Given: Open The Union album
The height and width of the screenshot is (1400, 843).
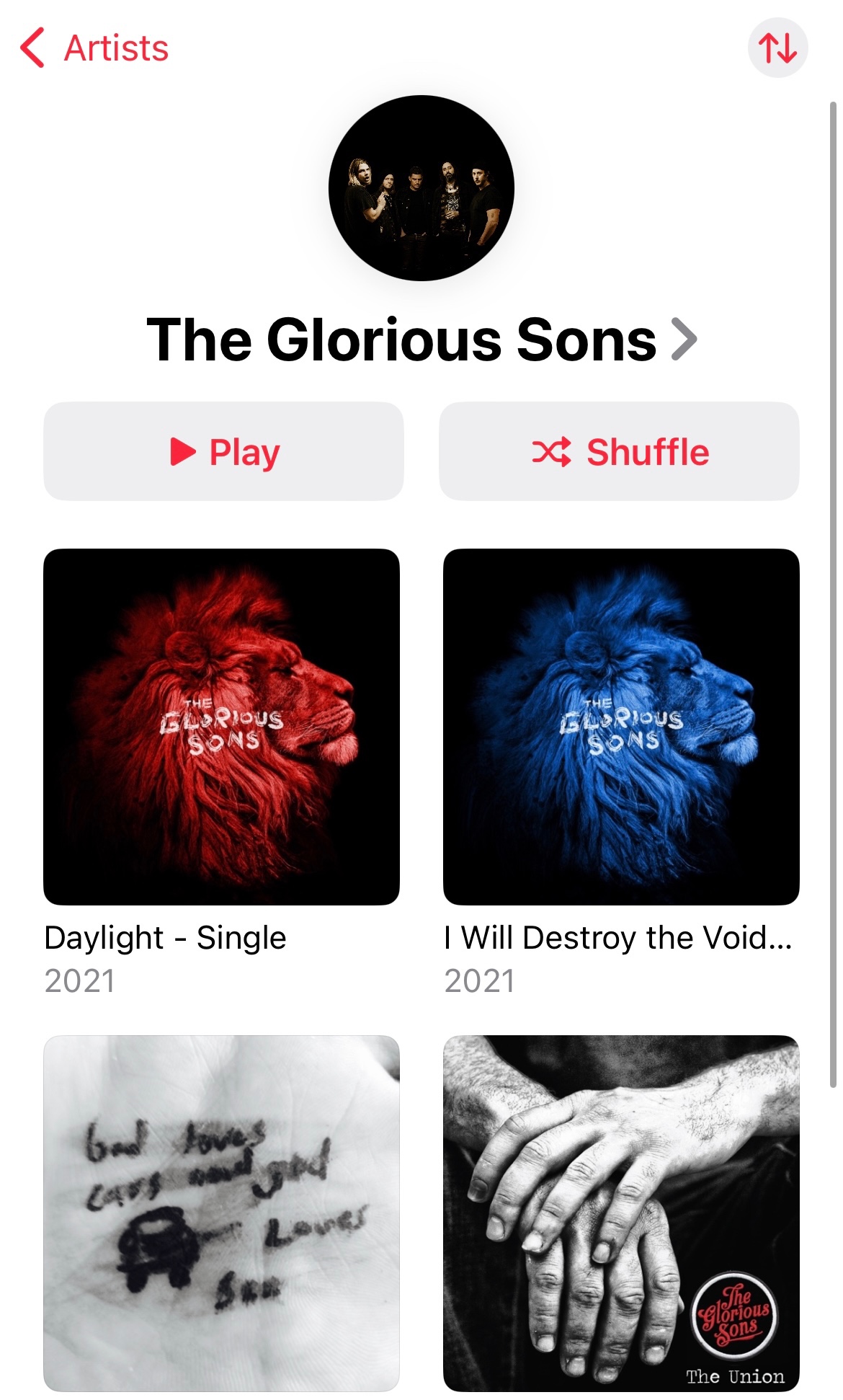Looking at the screenshot, I should (621, 1213).
